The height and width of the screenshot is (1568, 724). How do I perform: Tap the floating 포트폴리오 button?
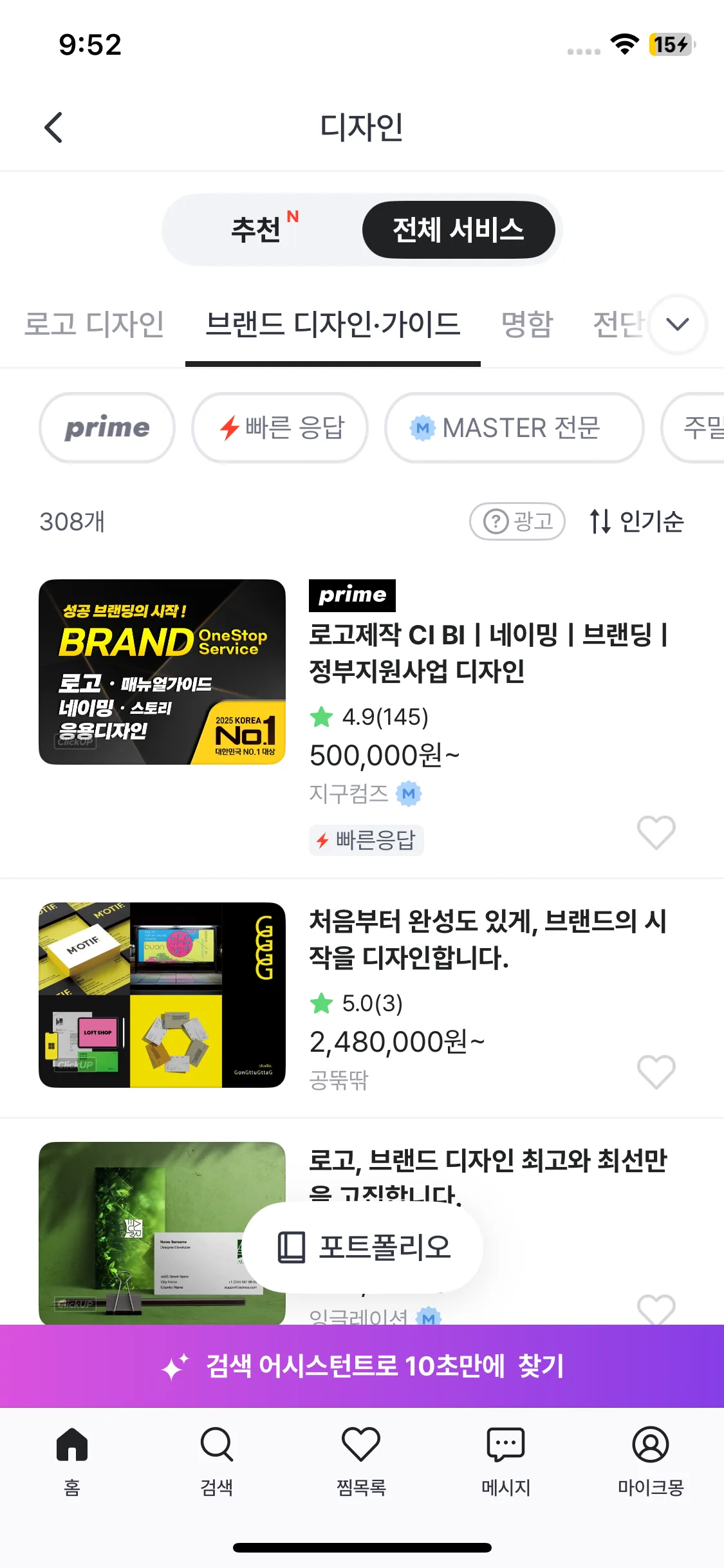(x=363, y=1247)
